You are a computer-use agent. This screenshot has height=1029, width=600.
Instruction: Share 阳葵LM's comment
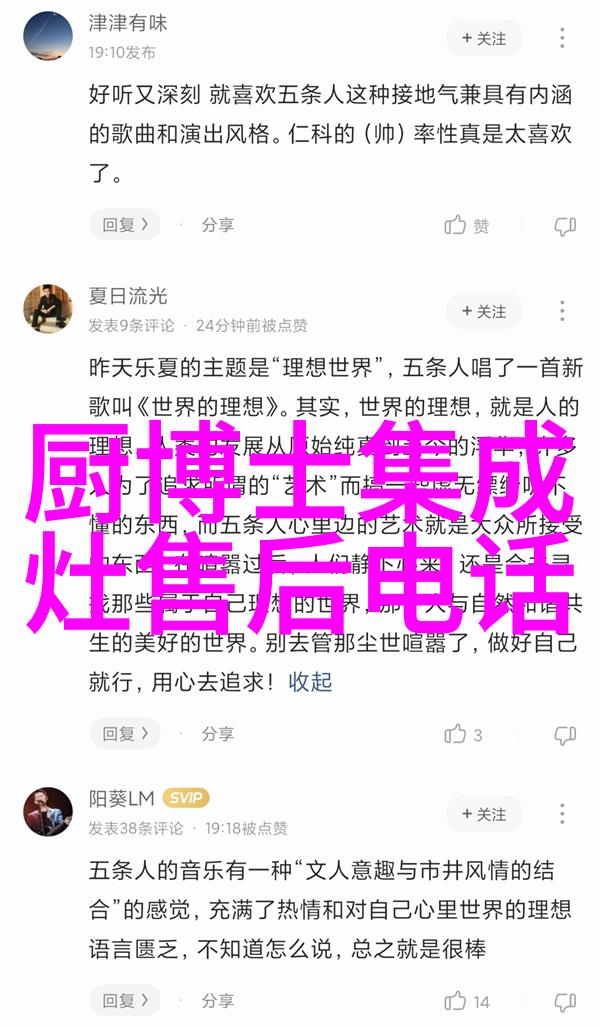pyautogui.click(x=208, y=1001)
